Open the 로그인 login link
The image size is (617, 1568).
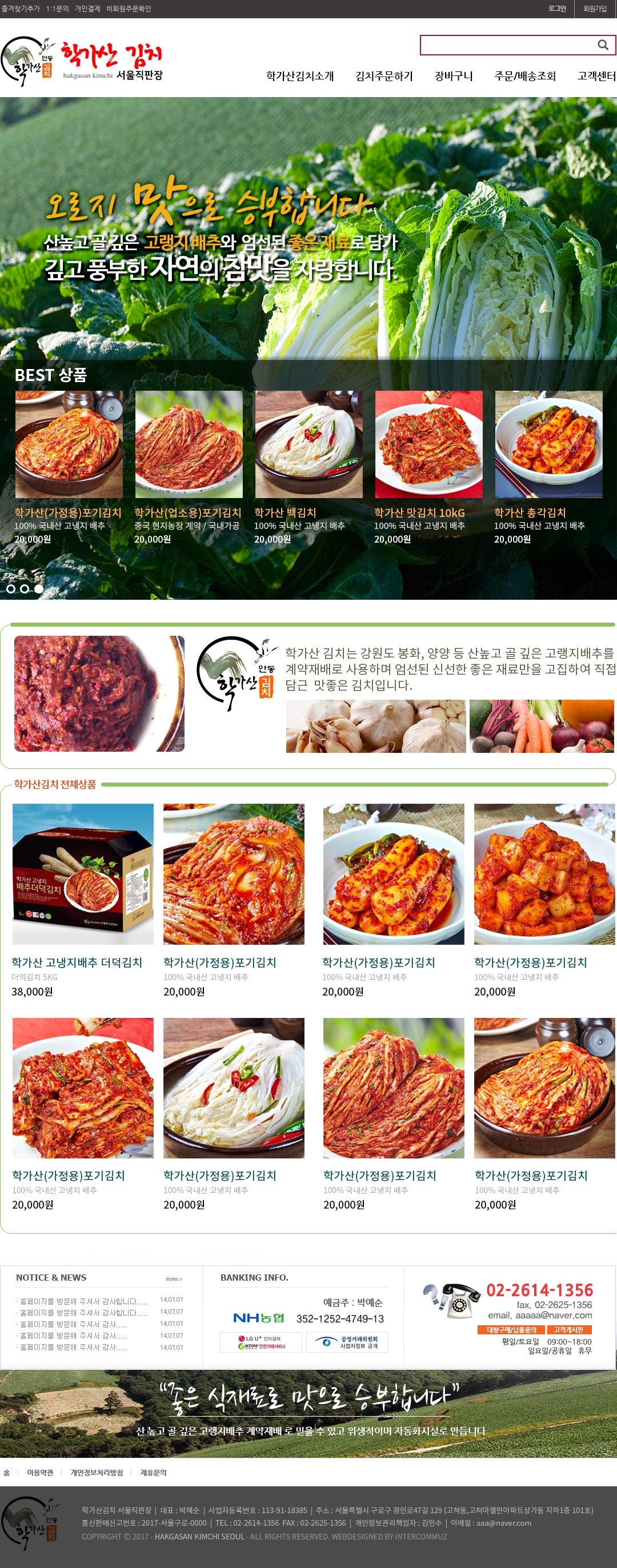[x=557, y=9]
